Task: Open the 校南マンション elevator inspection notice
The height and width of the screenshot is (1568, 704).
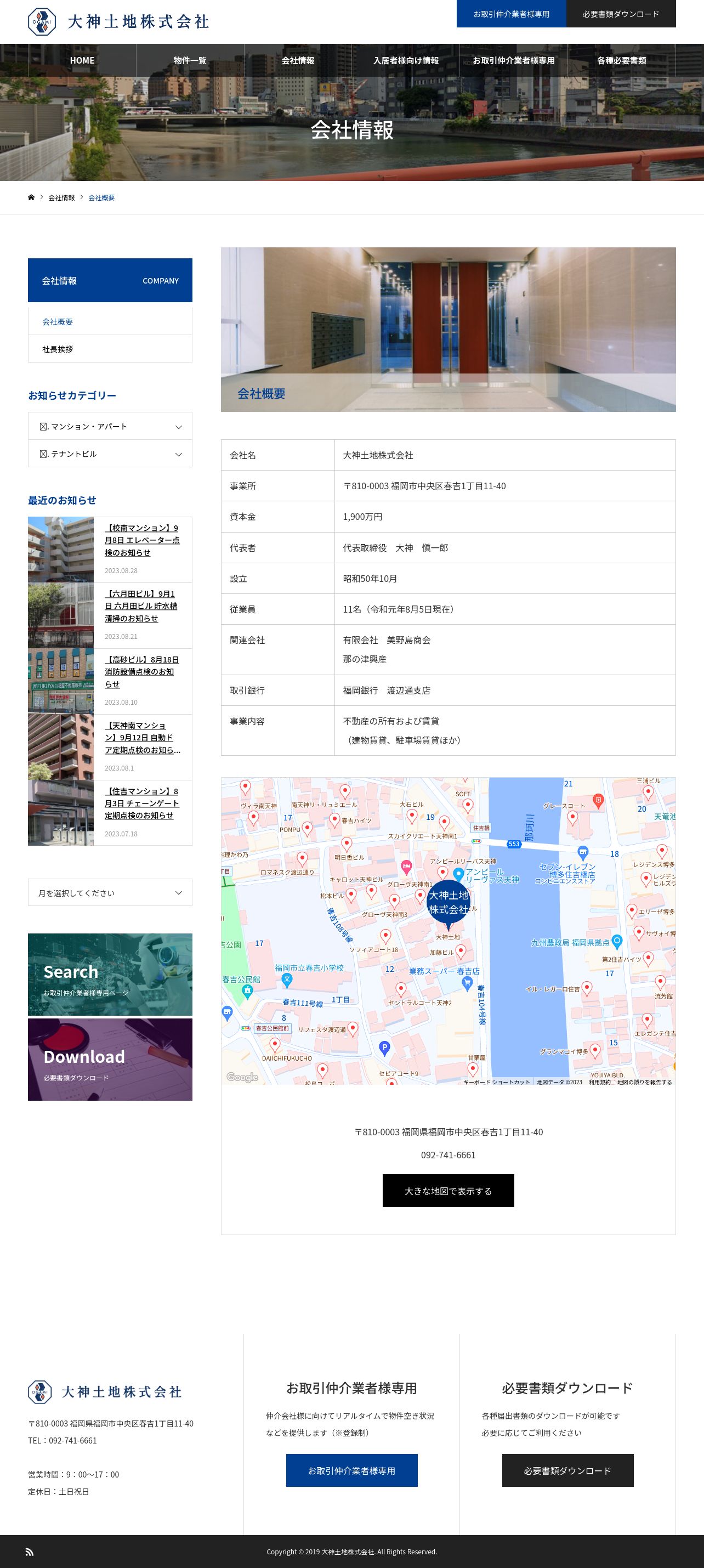Action: click(x=141, y=541)
